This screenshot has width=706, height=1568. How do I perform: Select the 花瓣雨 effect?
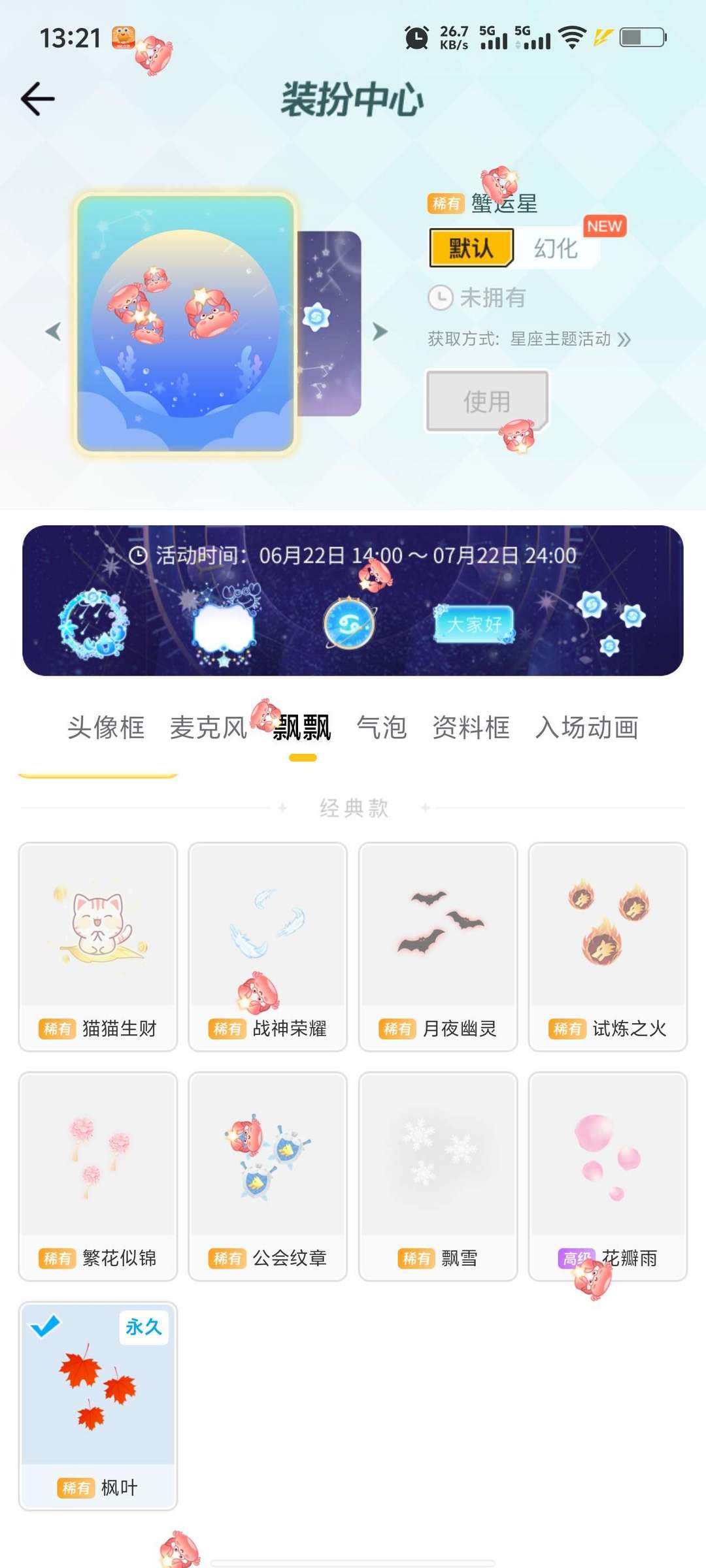click(608, 1175)
